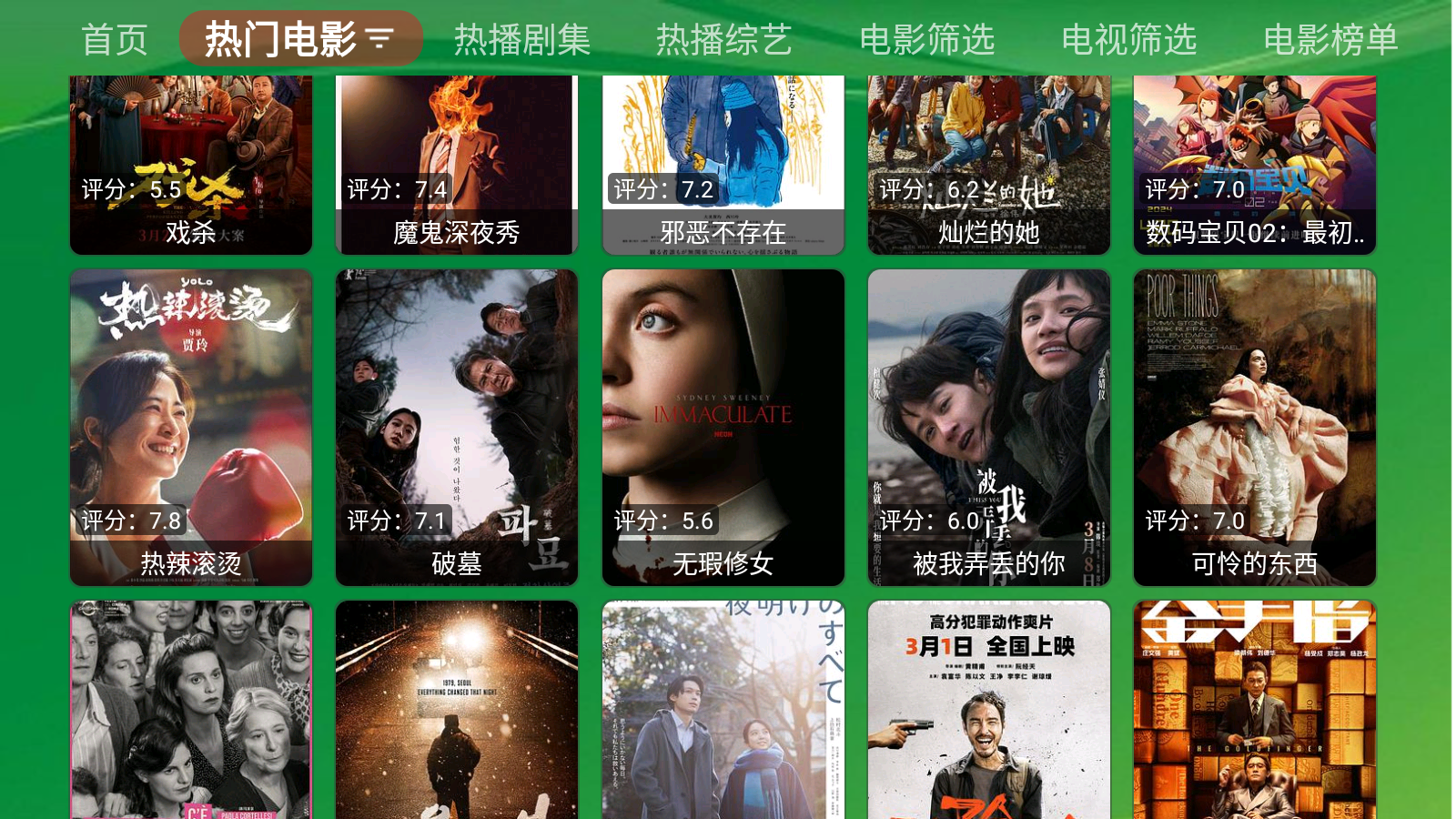View the 电影榜单 tab
This screenshot has height=819, width=1456.
[1330, 40]
